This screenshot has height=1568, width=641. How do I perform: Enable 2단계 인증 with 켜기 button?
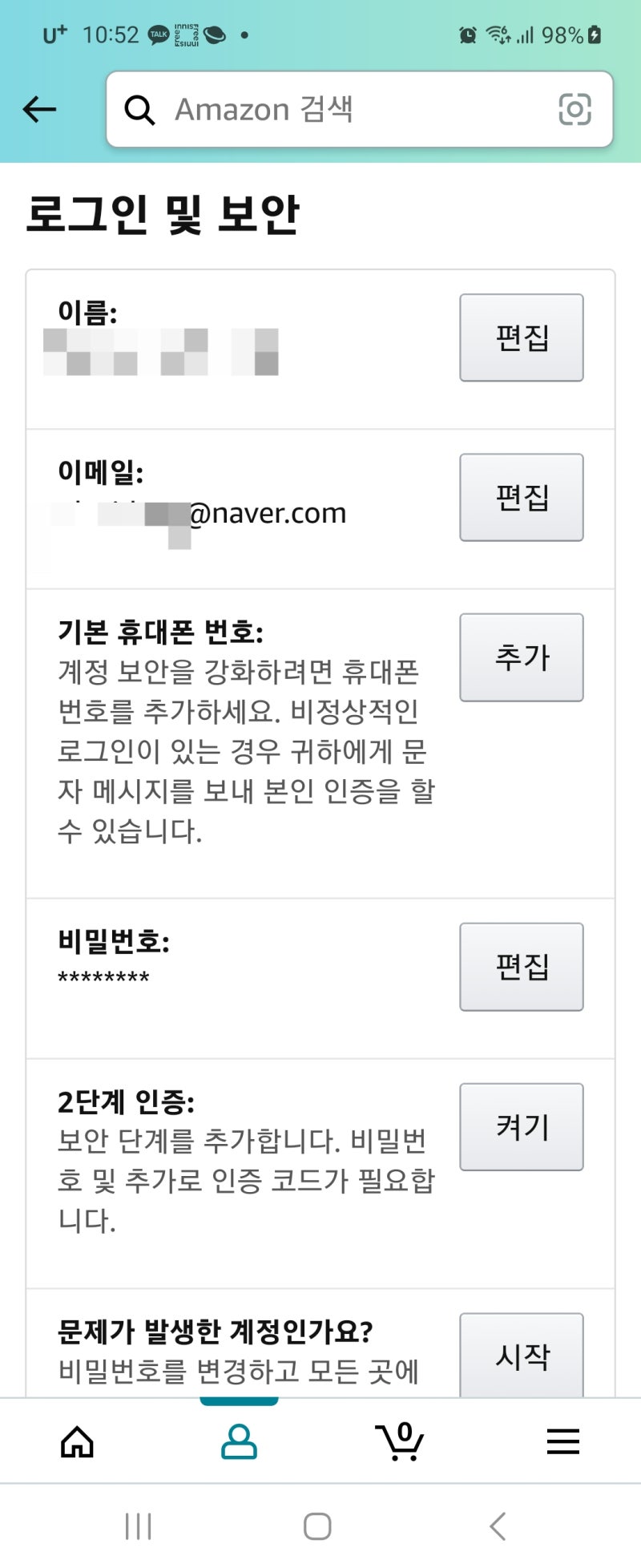click(521, 1126)
